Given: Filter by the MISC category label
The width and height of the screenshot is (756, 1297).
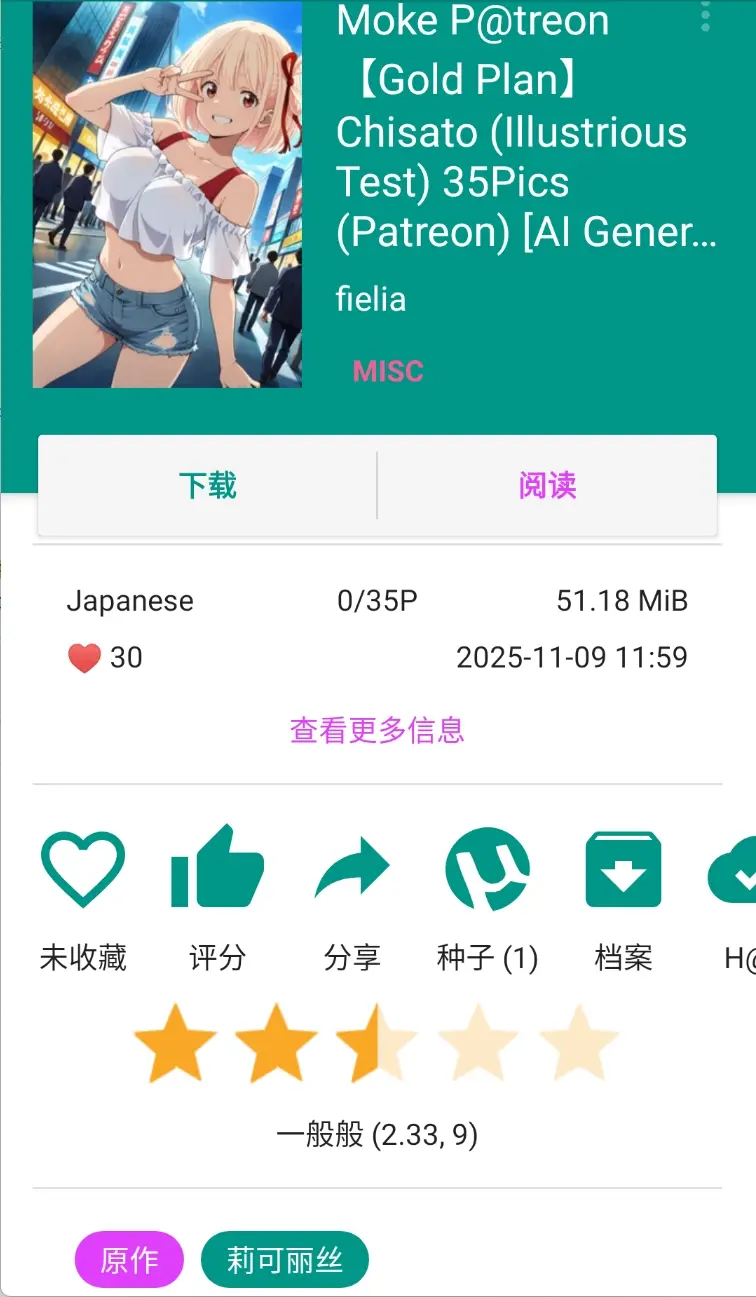Looking at the screenshot, I should (x=387, y=370).
